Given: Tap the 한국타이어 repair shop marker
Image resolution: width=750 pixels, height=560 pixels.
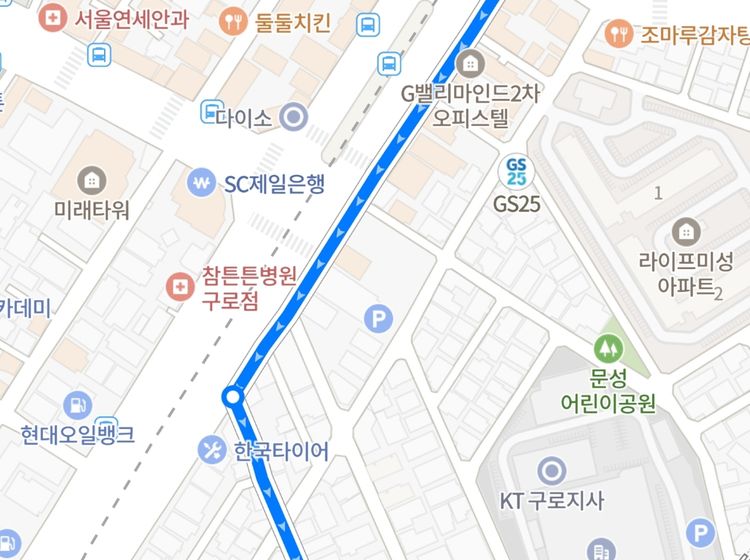Looking at the screenshot, I should click(x=212, y=450).
